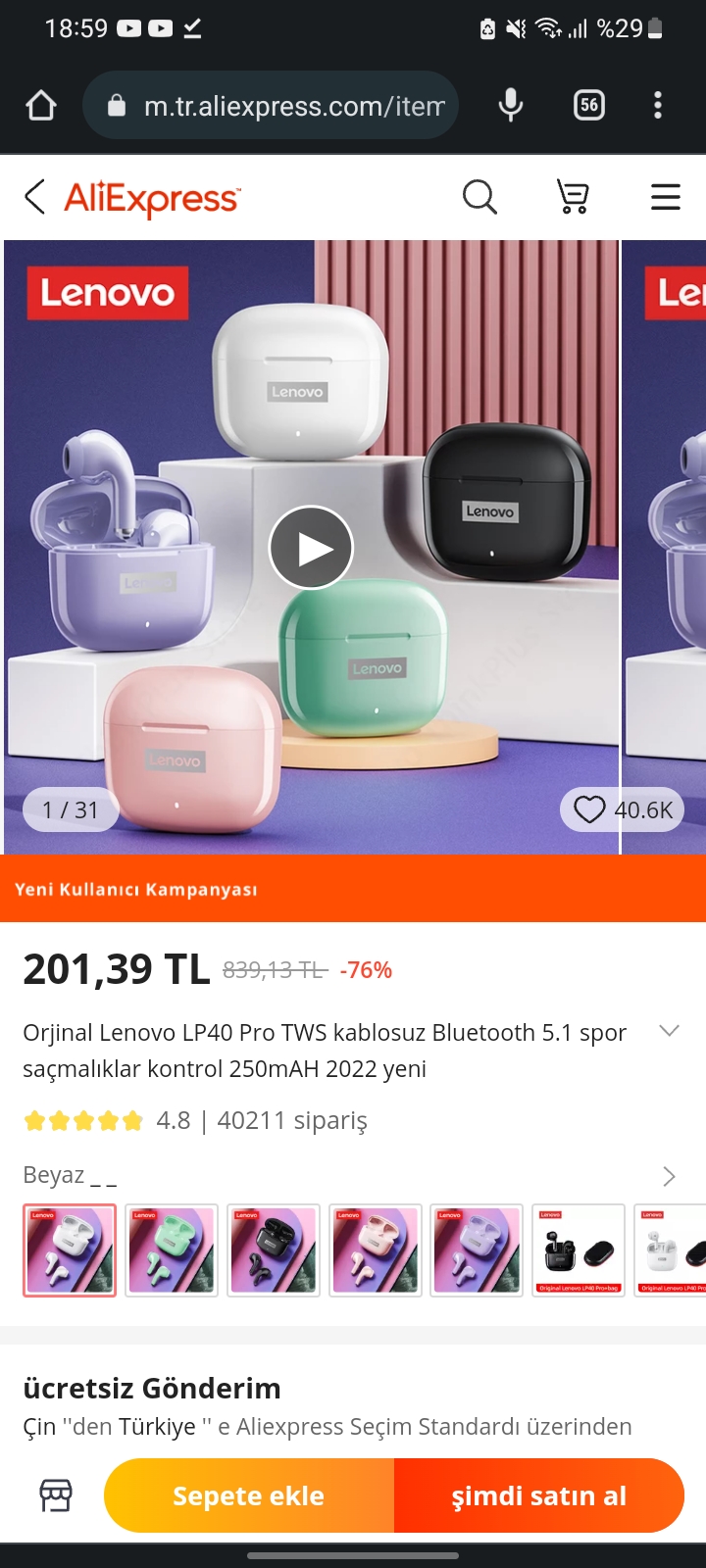Screen dimensions: 706x1568
Task: Tap Sepete ekle to add to cart
Action: (249, 1495)
